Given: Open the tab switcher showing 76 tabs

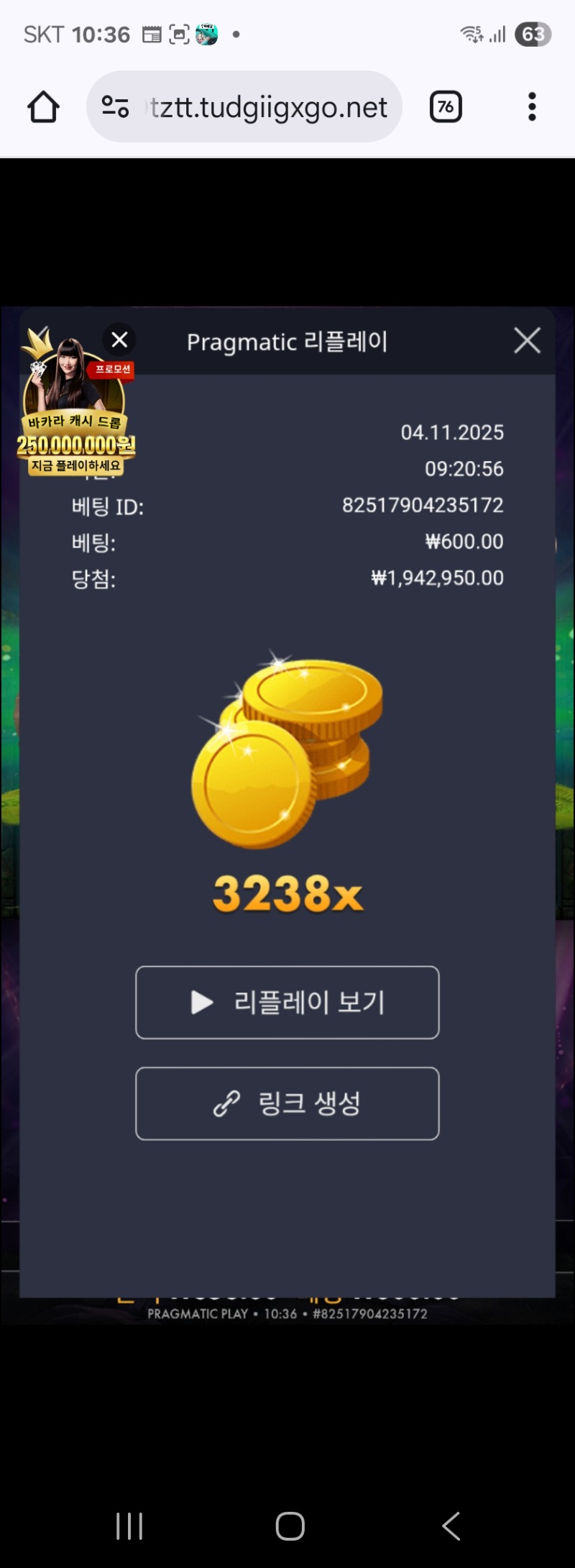Looking at the screenshot, I should (x=445, y=106).
